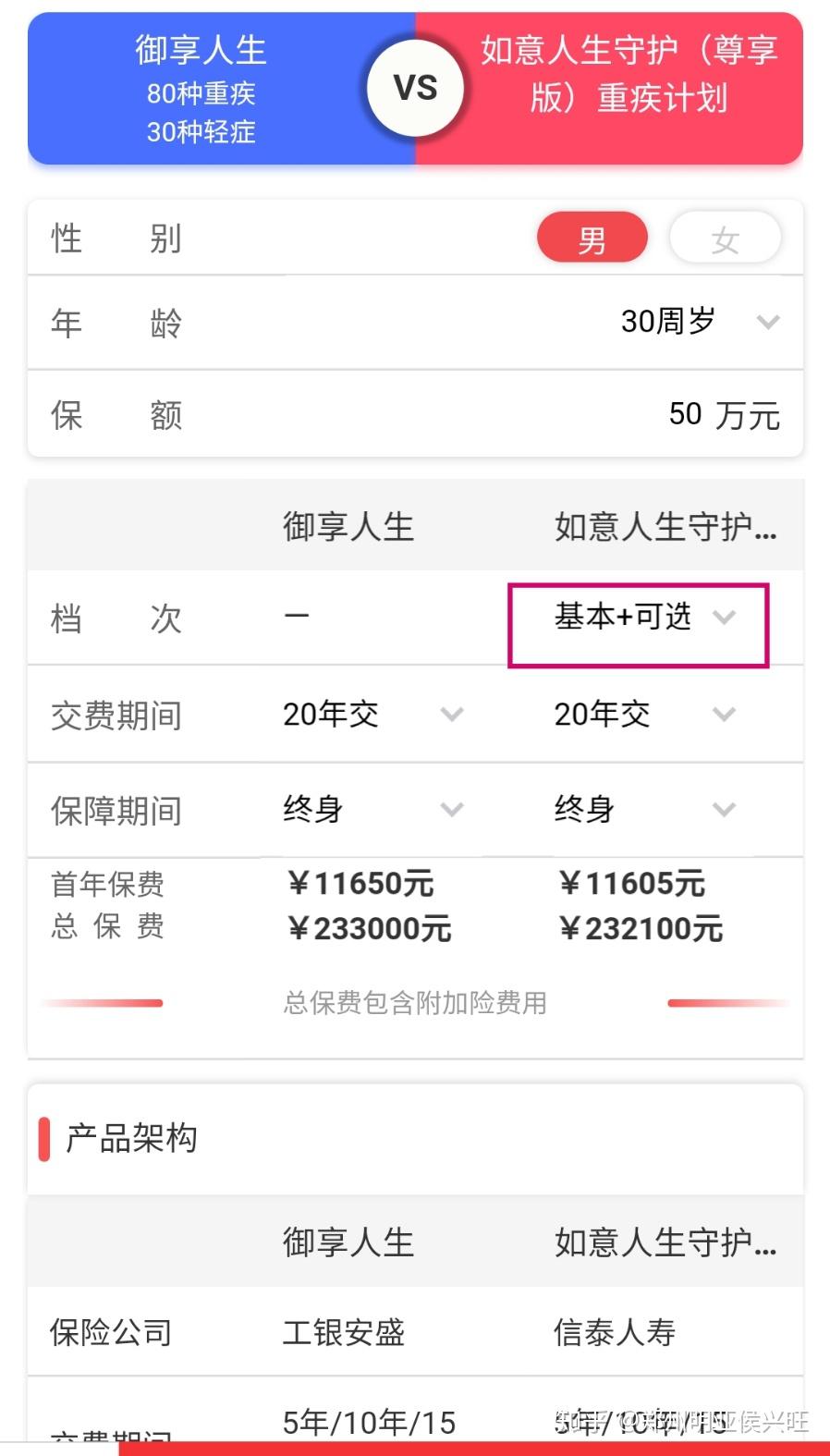The width and height of the screenshot is (830, 1456).
Task: Select the 男 gender option
Action: pos(592,238)
